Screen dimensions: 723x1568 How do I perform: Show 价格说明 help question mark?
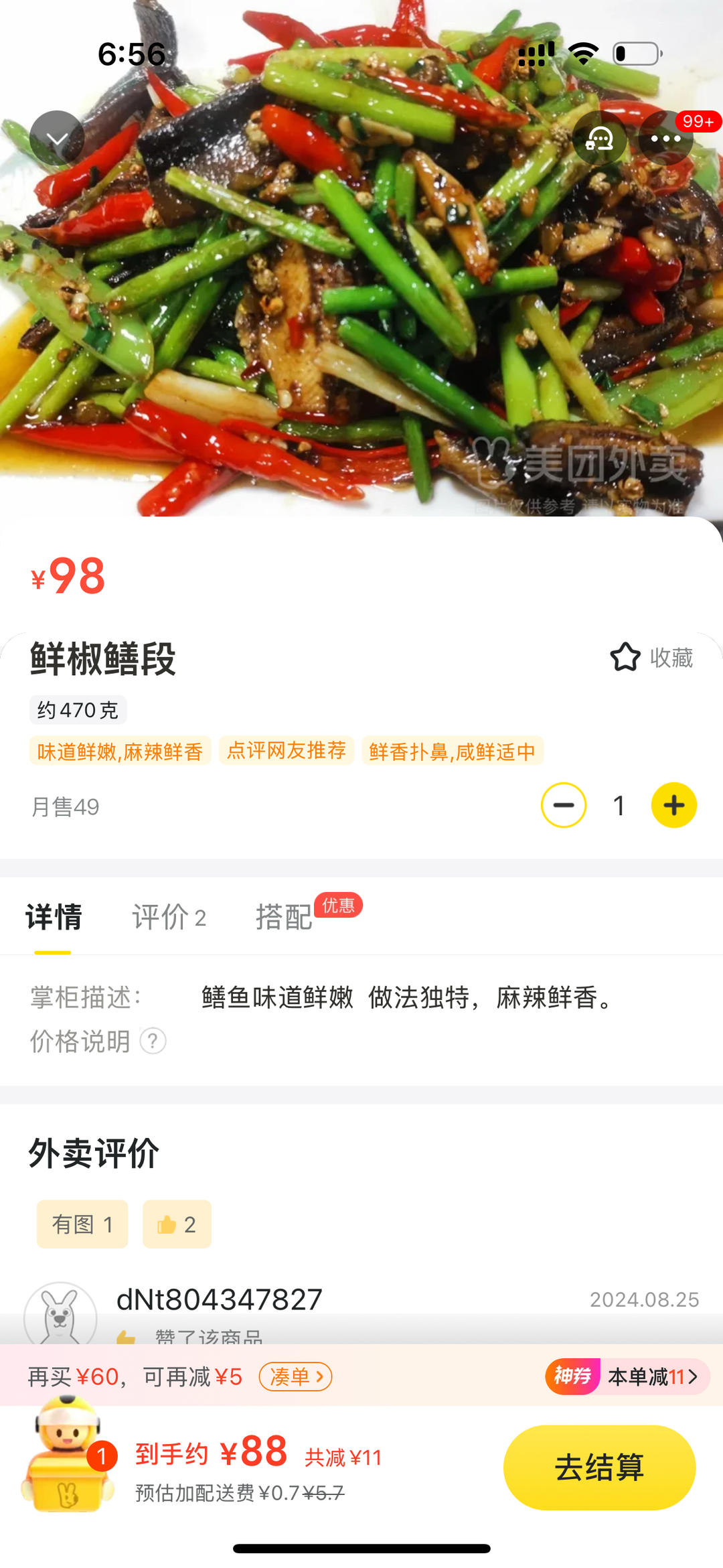coord(153,1041)
